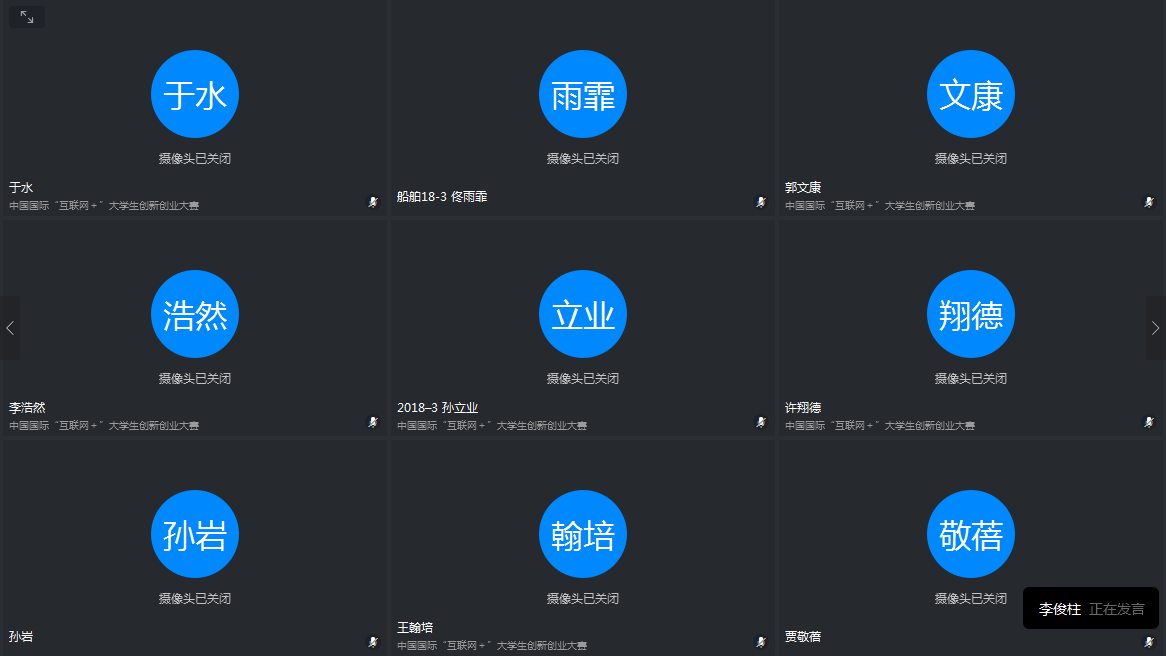Select 于水's video tile
This screenshot has height=656, width=1166.
point(194,108)
